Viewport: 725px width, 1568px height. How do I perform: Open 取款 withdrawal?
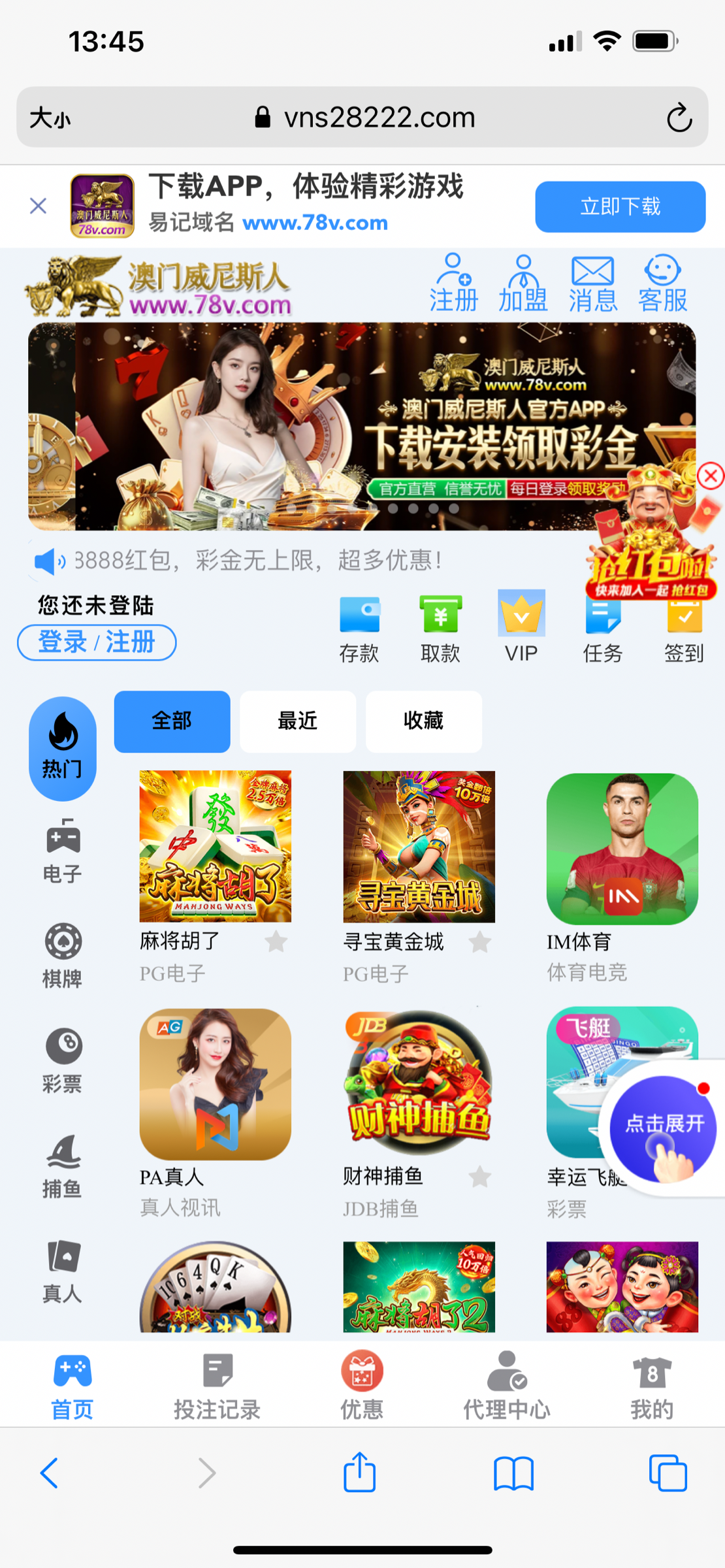pyautogui.click(x=440, y=628)
